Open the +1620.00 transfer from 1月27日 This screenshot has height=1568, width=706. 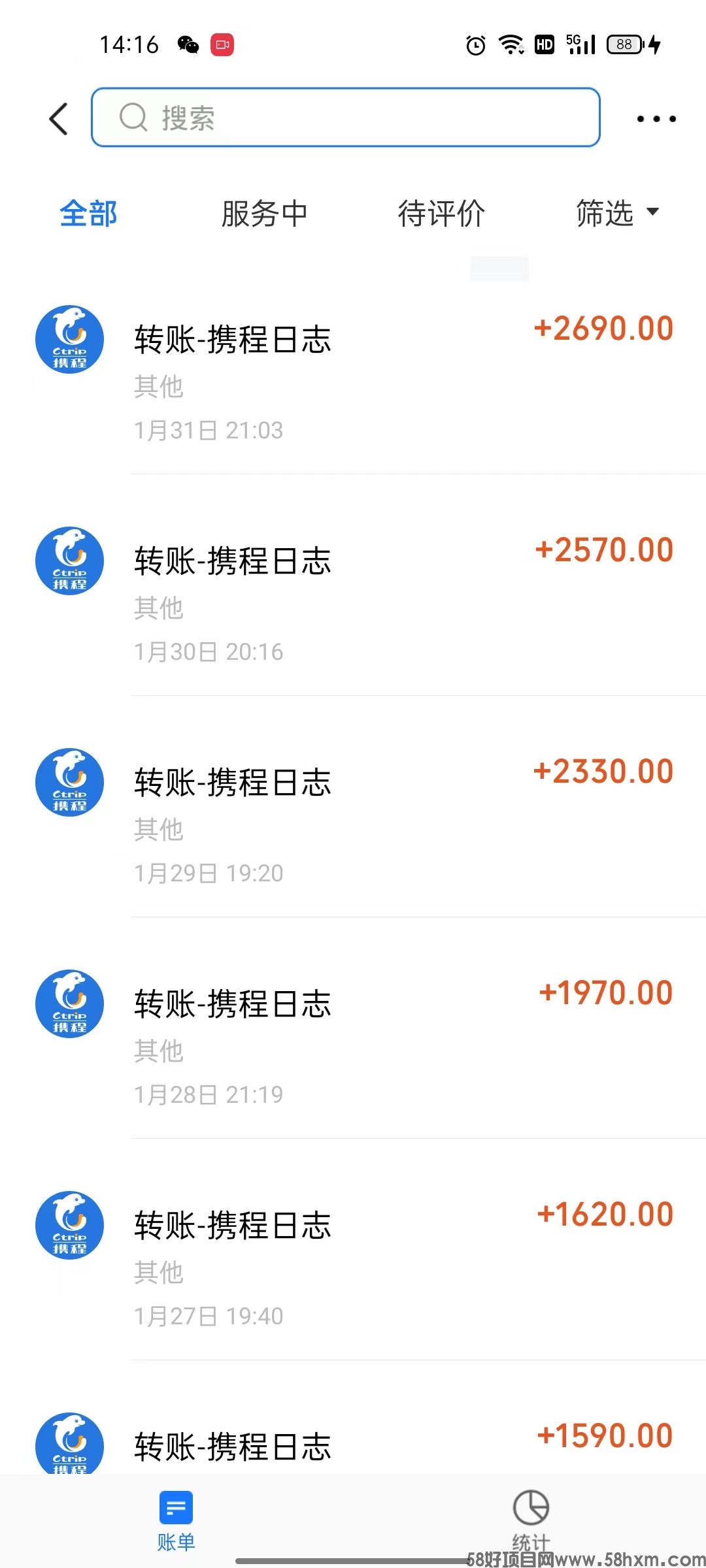coord(353,1261)
